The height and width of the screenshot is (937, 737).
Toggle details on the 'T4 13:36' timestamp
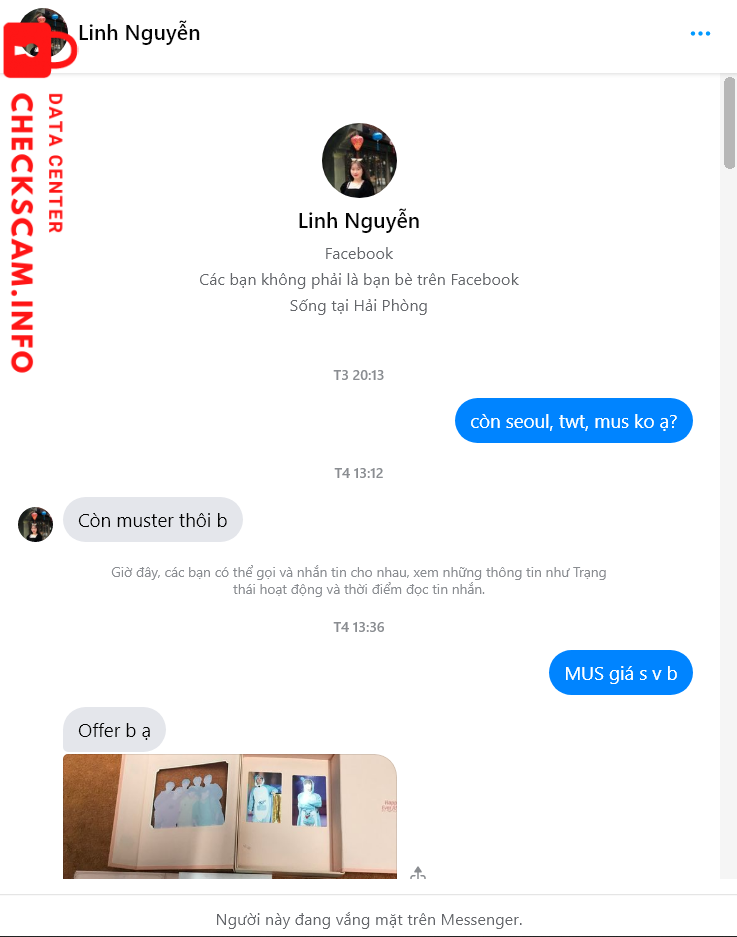[x=358, y=627]
